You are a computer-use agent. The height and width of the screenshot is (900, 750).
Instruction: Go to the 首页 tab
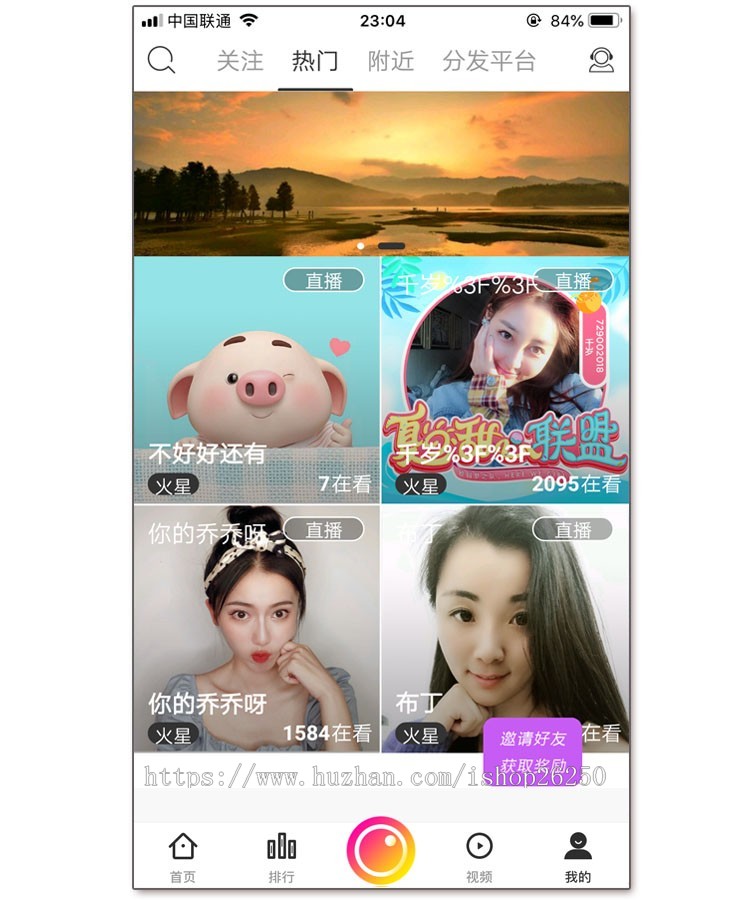(x=183, y=857)
